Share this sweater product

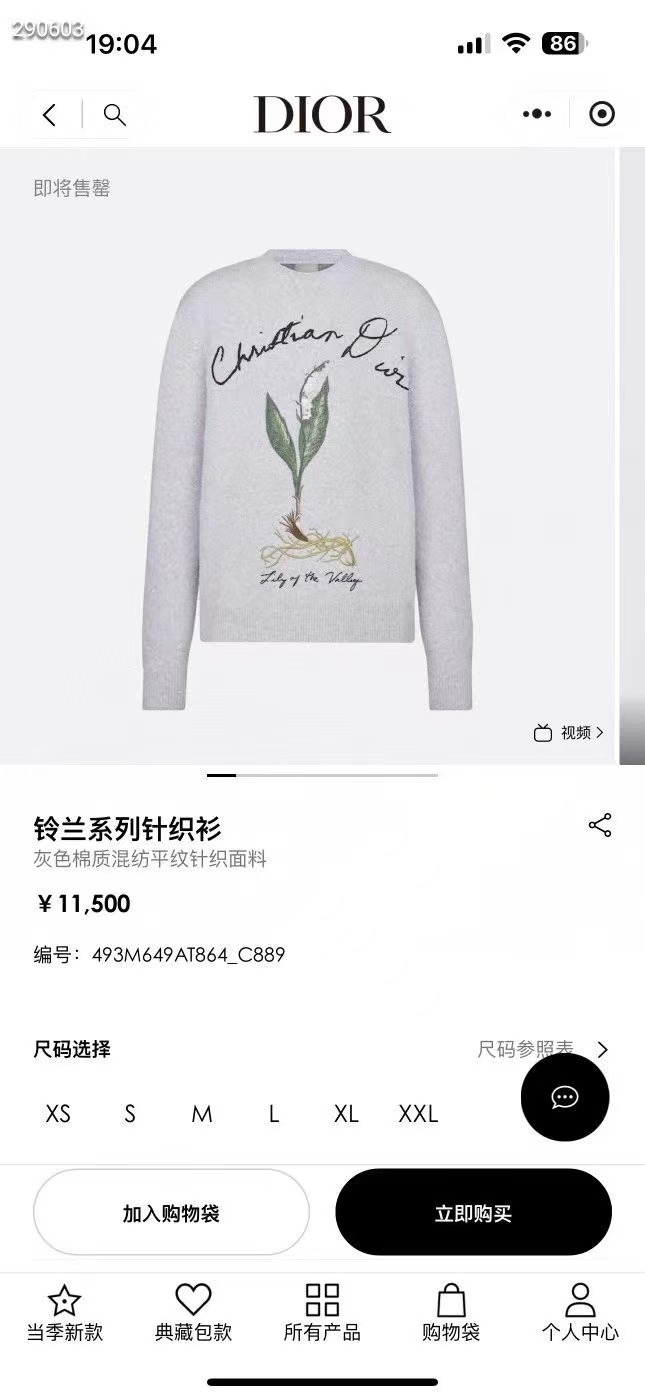pyautogui.click(x=600, y=825)
